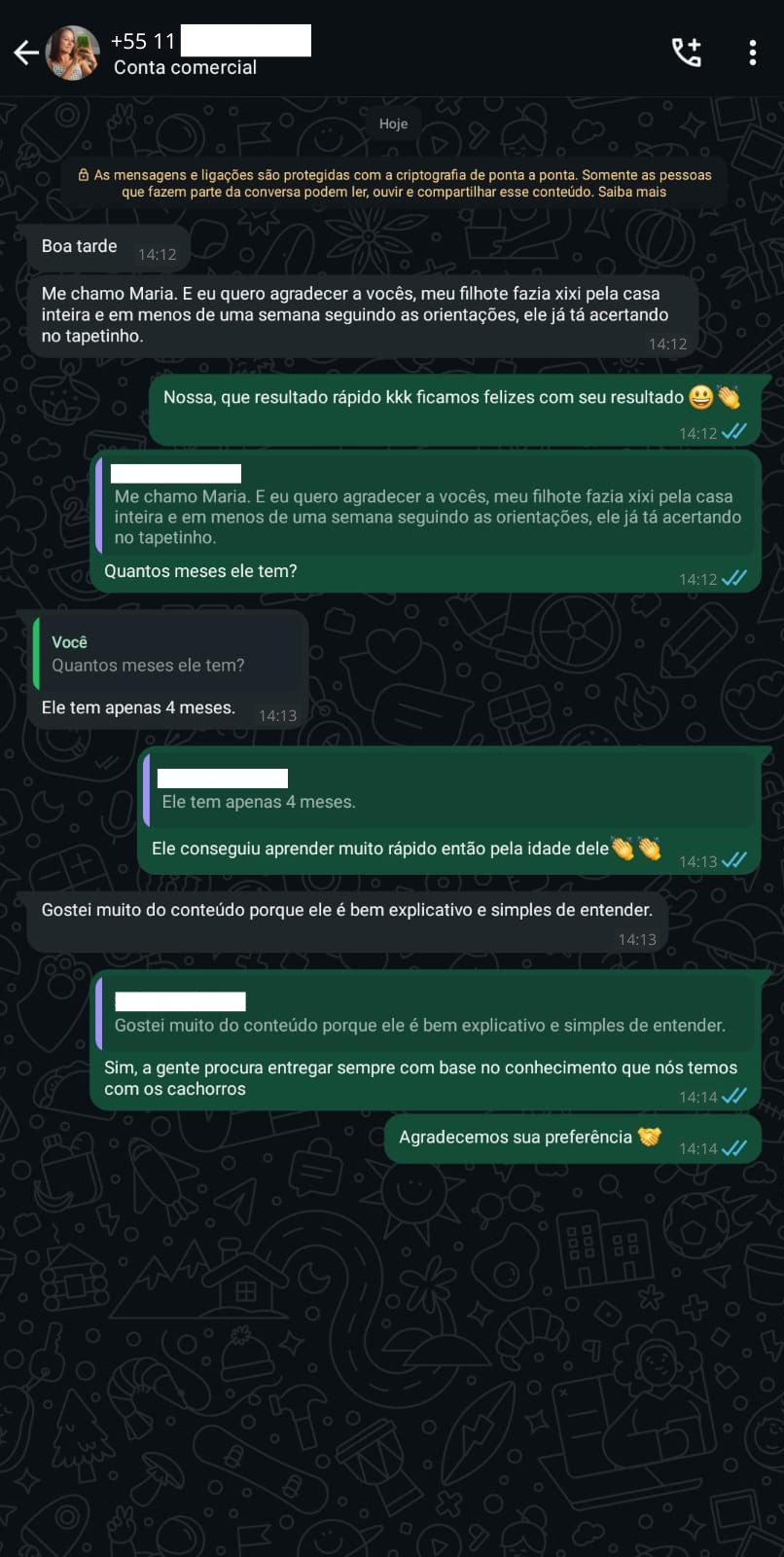Tap the quoted 'Quantos meses ele tem?' reply
The image size is (784, 1557).
(x=165, y=655)
